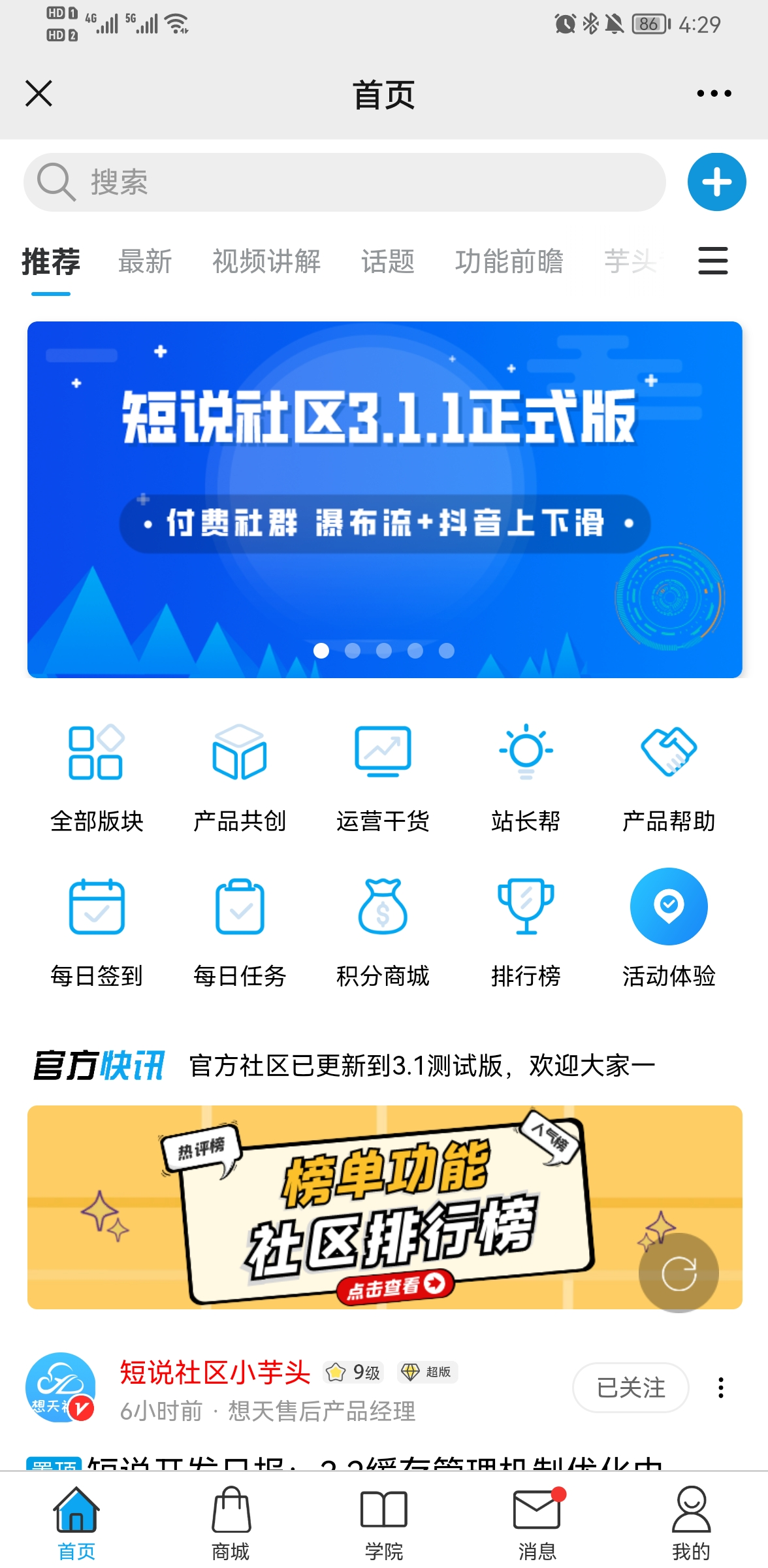The height and width of the screenshot is (1568, 768).
Task: Tap the 搜索 search box
Action: pyautogui.click(x=345, y=182)
